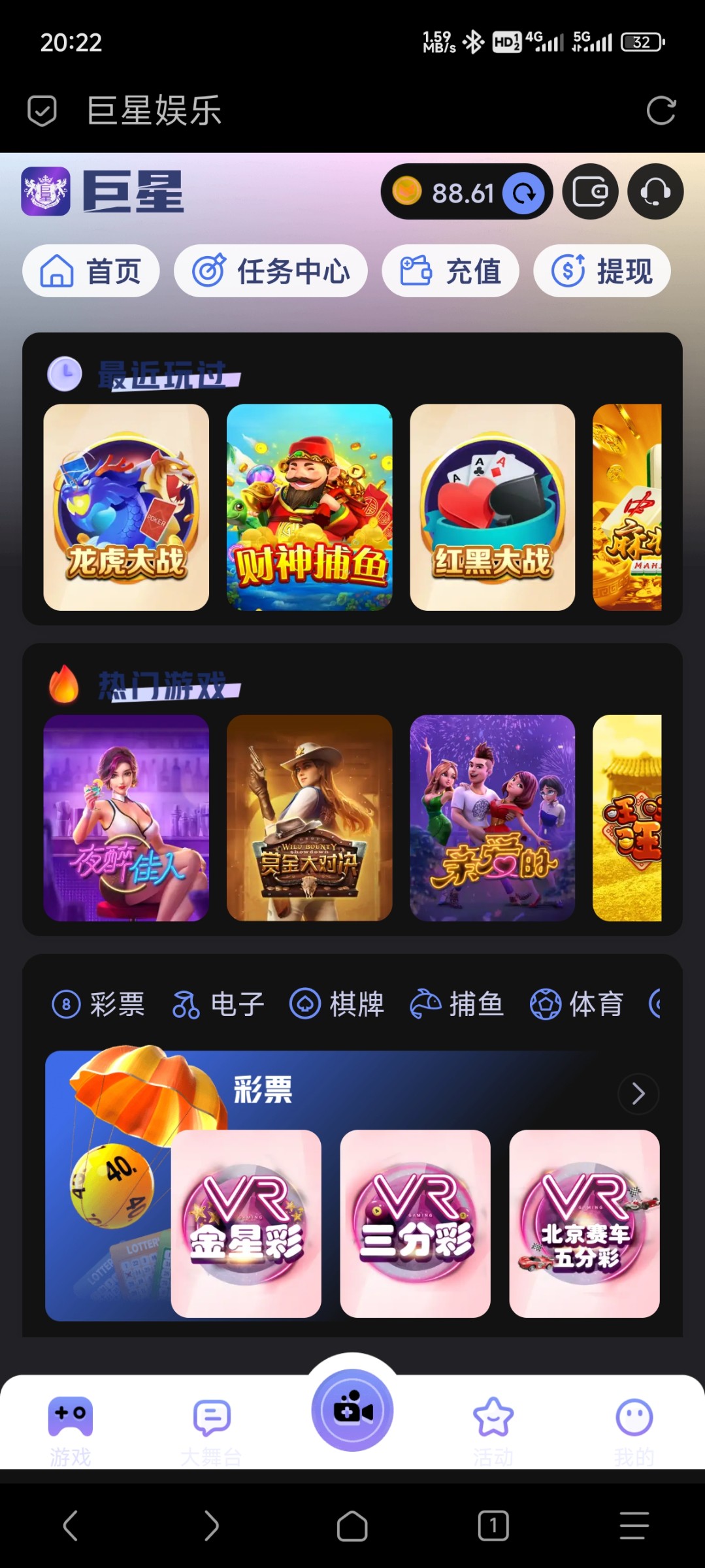Open the 夜醉佳人 slot game
The image size is (705, 1568).
[126, 818]
